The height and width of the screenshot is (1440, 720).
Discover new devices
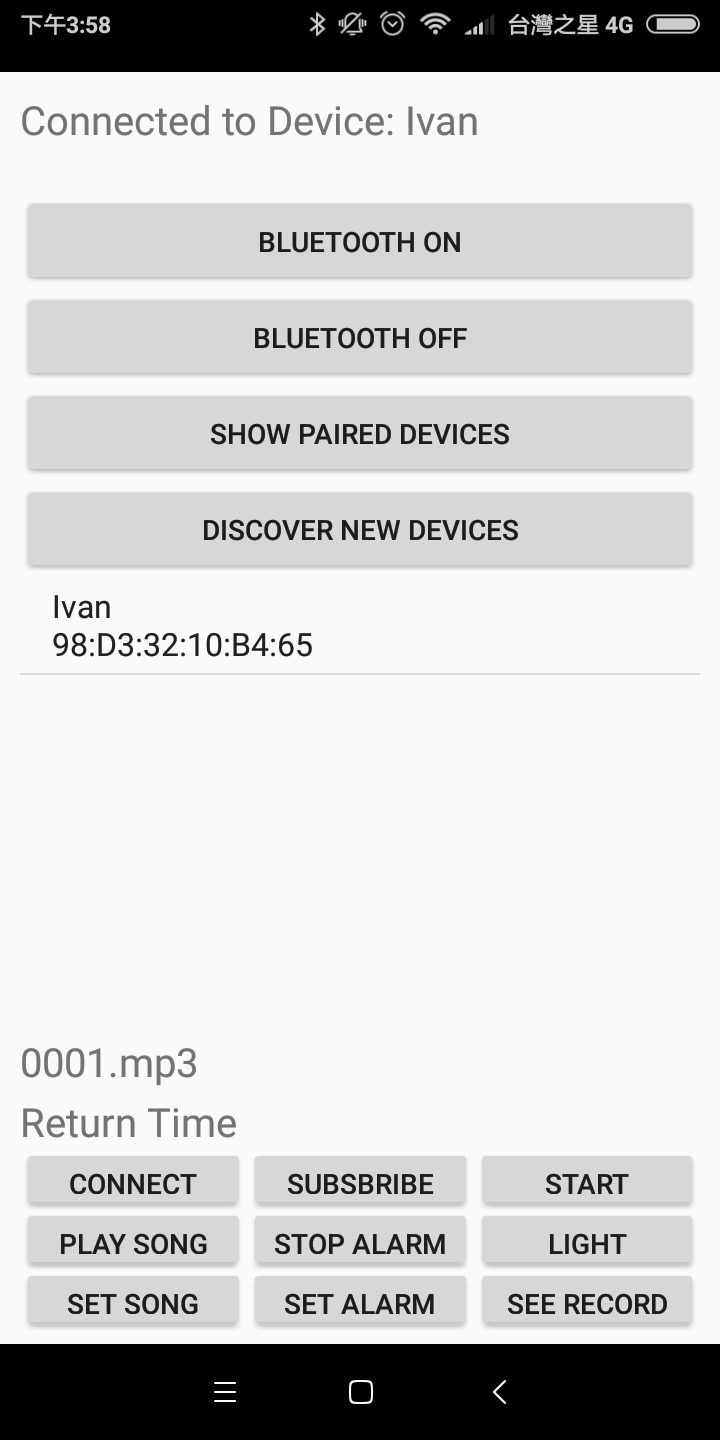(x=360, y=530)
